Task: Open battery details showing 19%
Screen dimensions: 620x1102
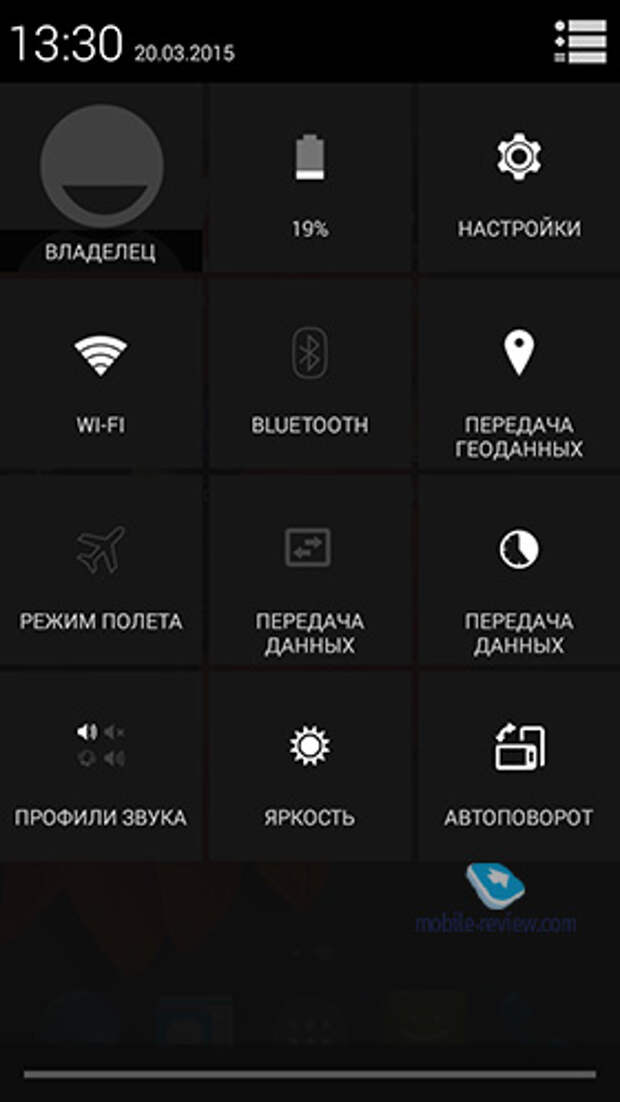Action: click(310, 178)
